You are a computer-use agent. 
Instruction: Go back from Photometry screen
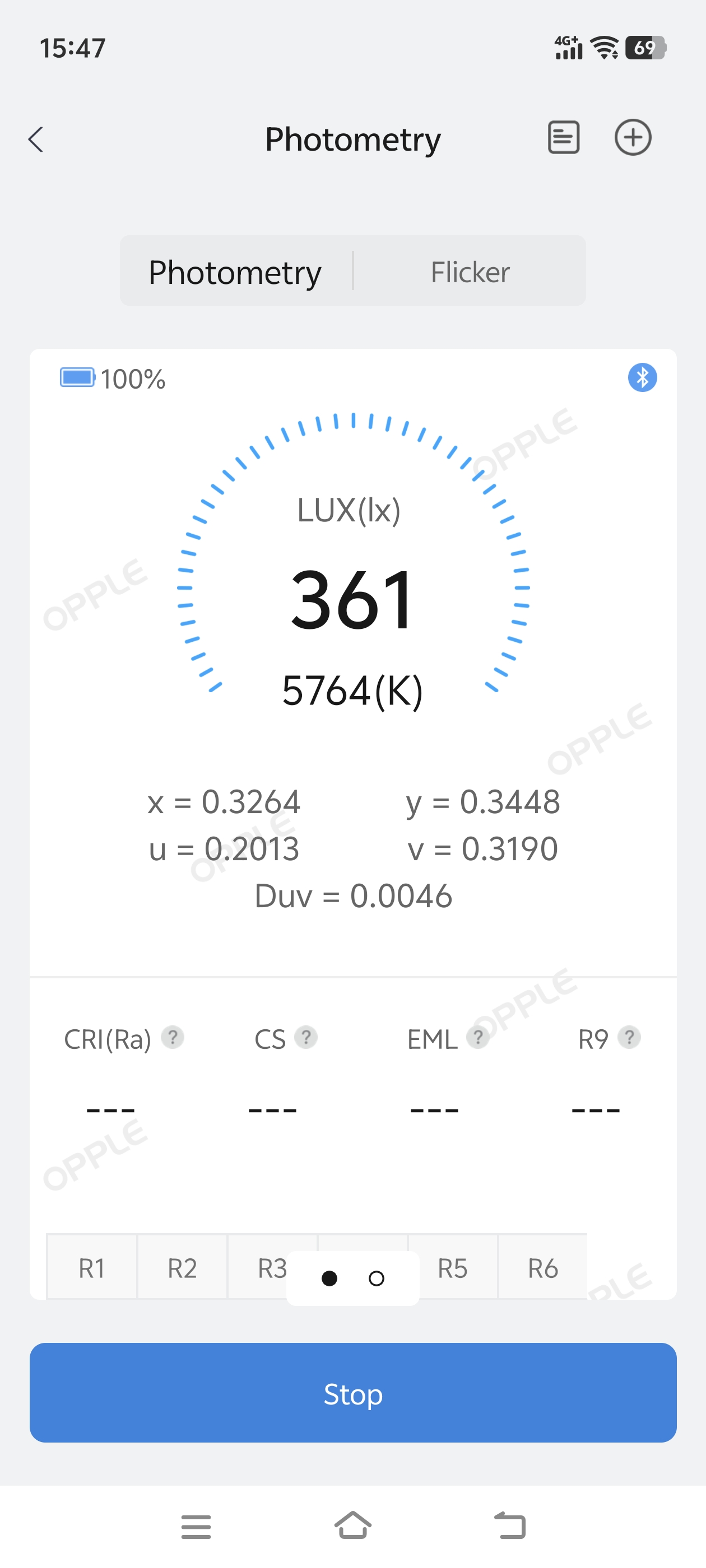[36, 139]
